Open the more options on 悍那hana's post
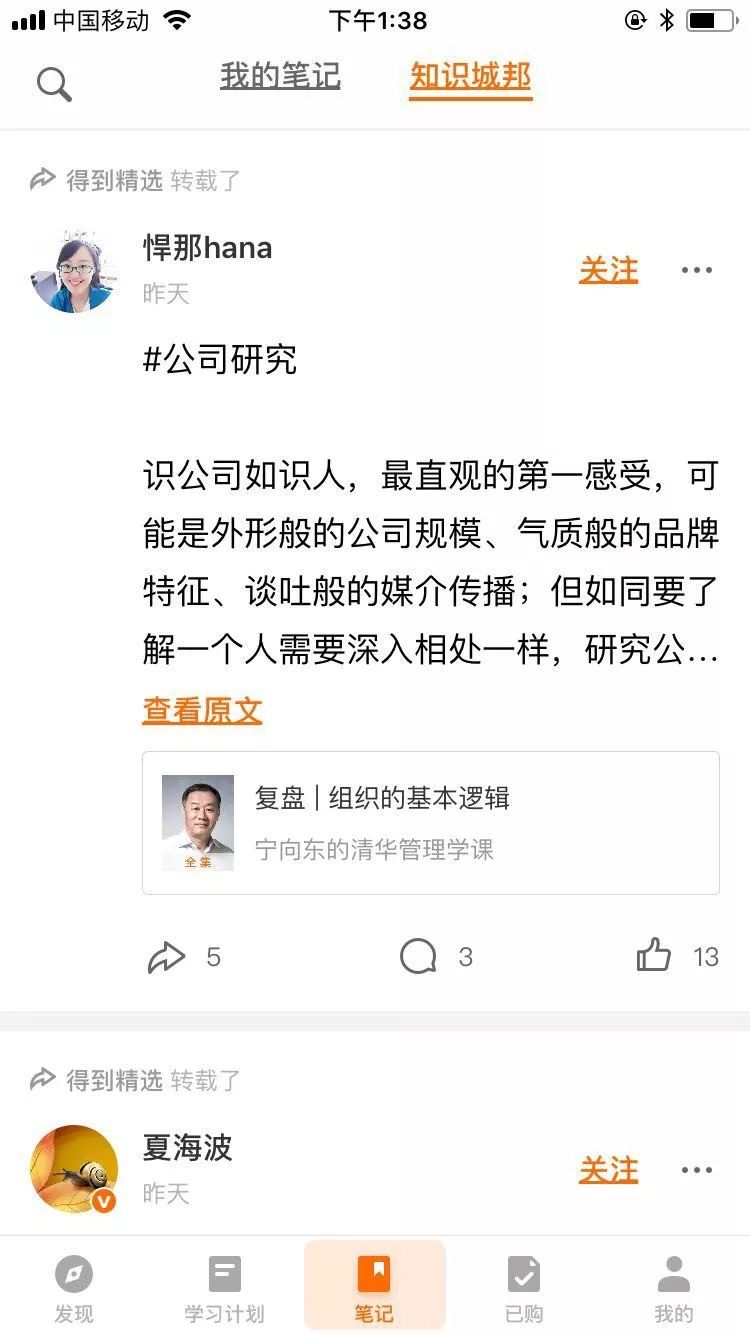Image resolution: width=750 pixels, height=1334 pixels. (697, 270)
